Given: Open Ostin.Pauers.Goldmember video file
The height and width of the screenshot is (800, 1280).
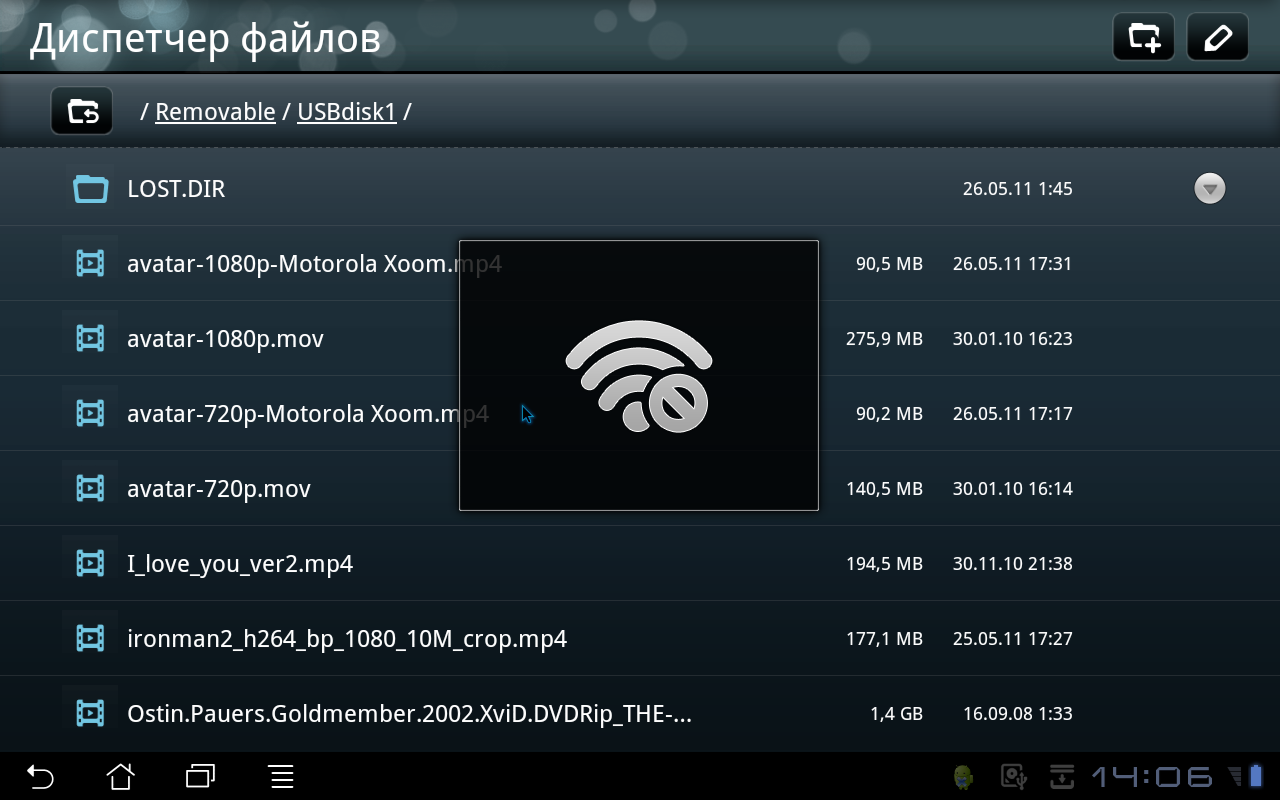Looking at the screenshot, I should pos(408,714).
